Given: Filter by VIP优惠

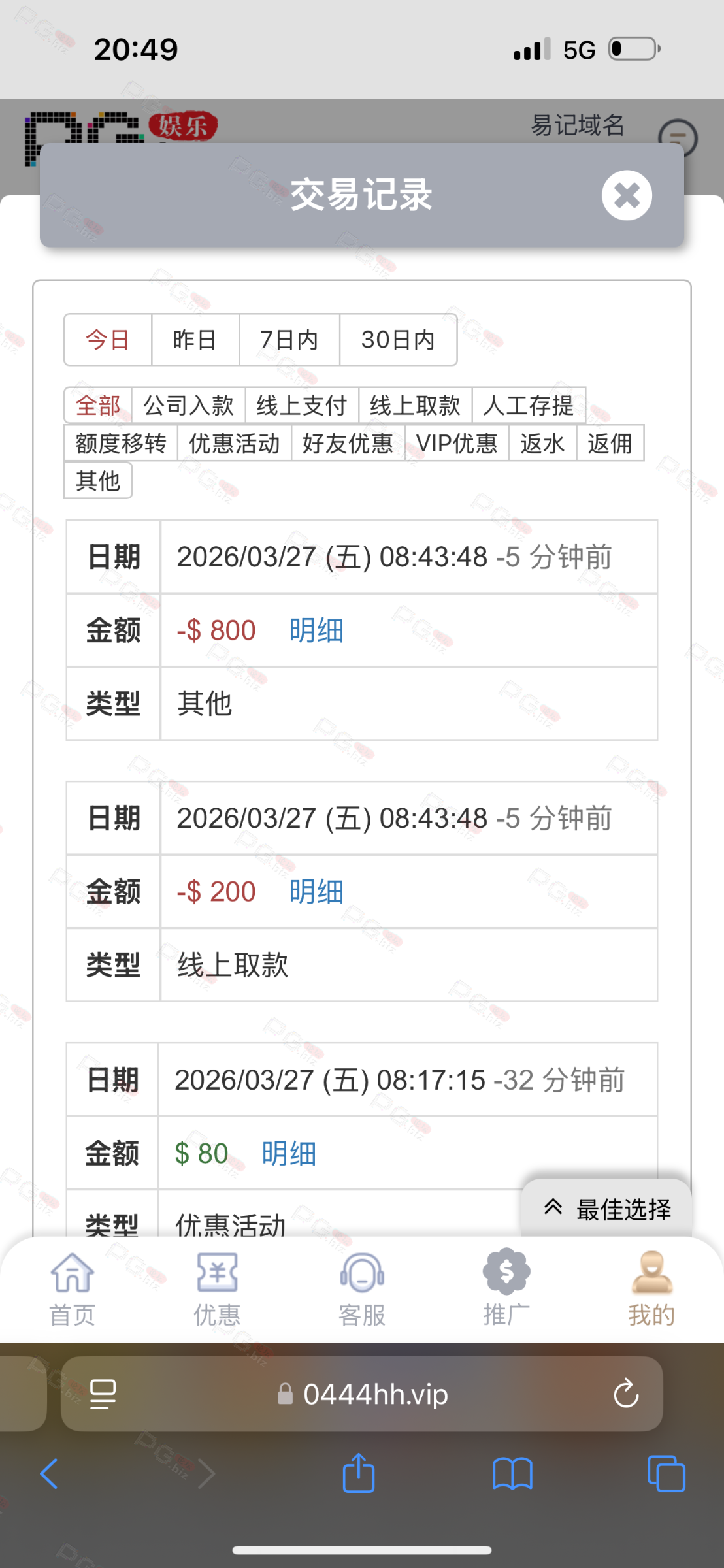Looking at the screenshot, I should 457,444.
